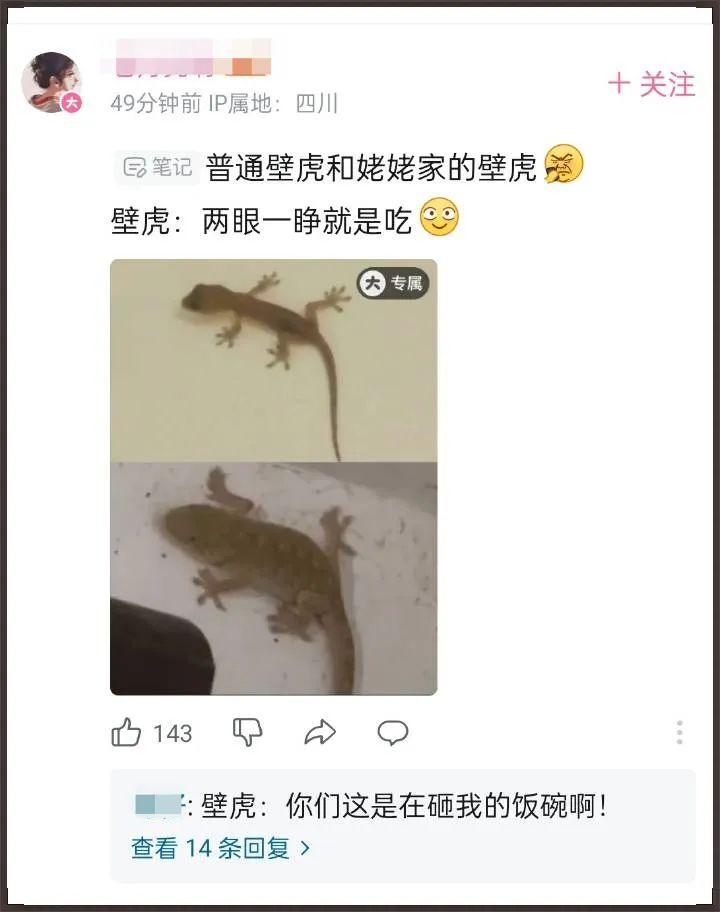The width and height of the screenshot is (720, 912).
Task: Share the gecko post
Action: point(320,733)
